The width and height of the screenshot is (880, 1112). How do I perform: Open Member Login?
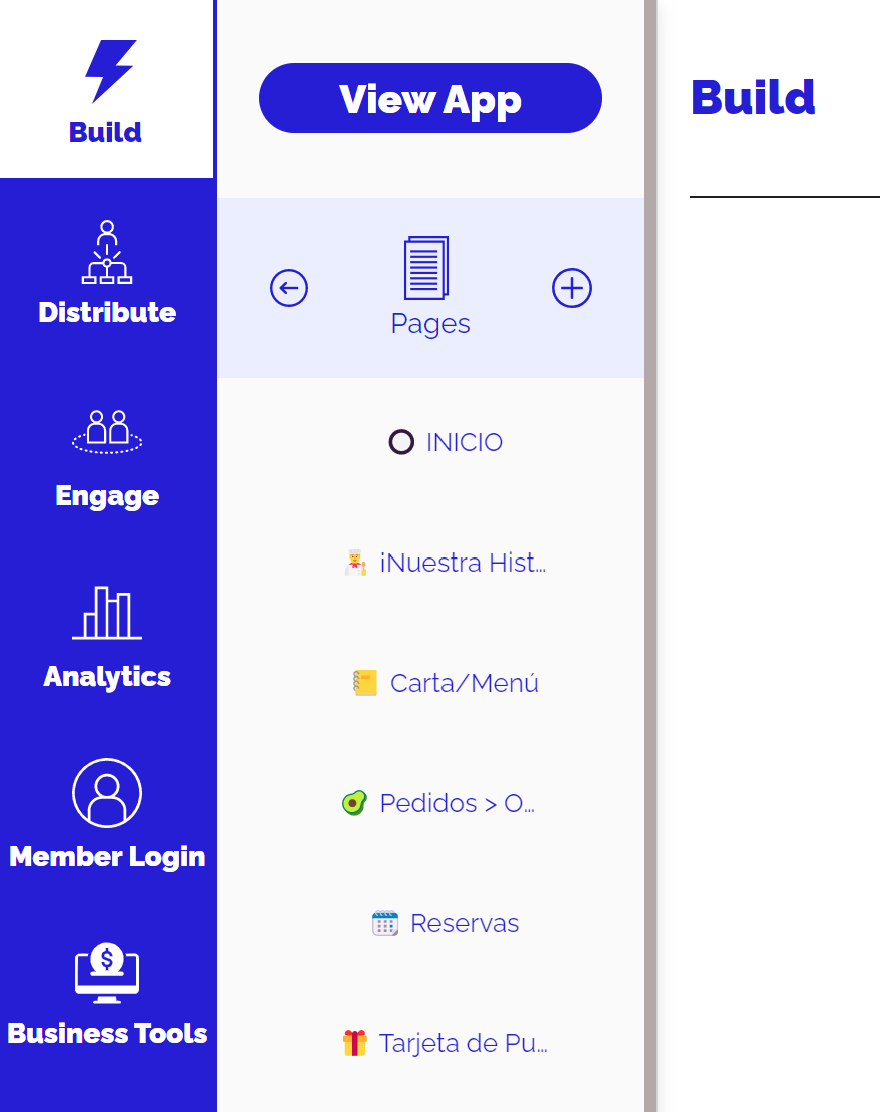107,814
